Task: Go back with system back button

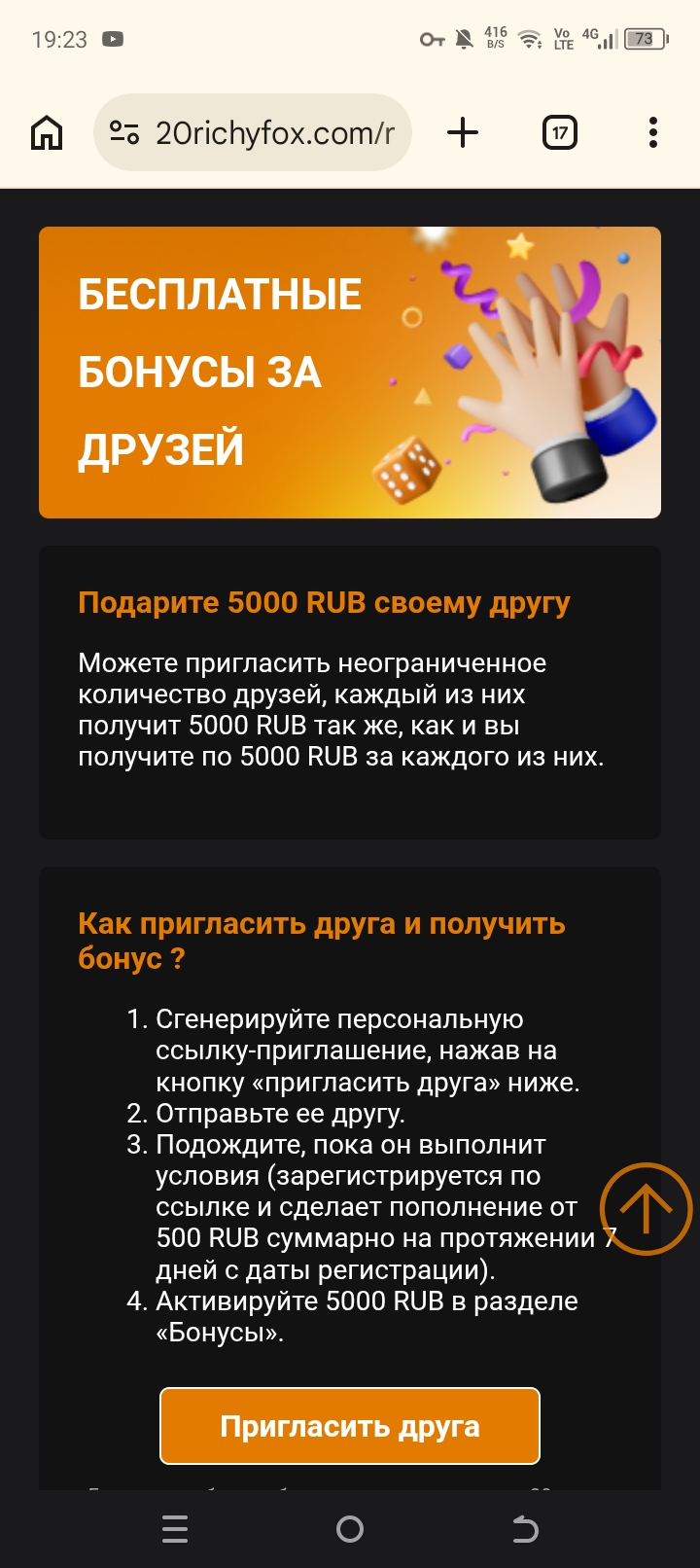Action: click(x=525, y=1529)
